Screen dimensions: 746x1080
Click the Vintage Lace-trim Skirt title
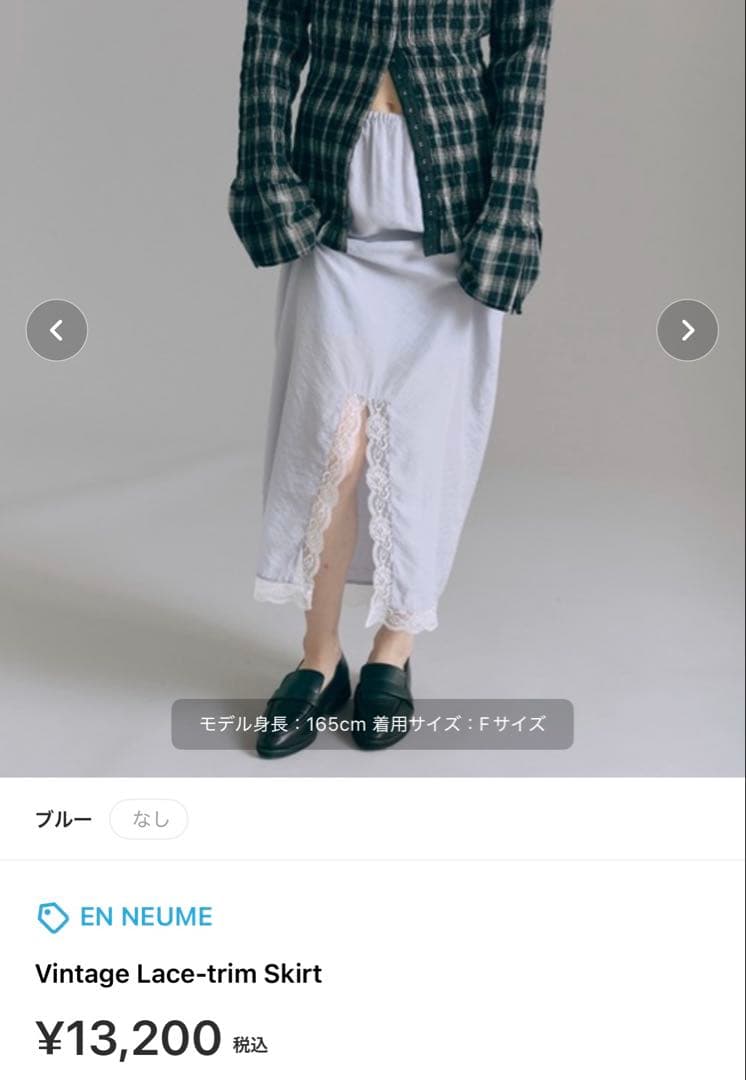click(x=177, y=974)
